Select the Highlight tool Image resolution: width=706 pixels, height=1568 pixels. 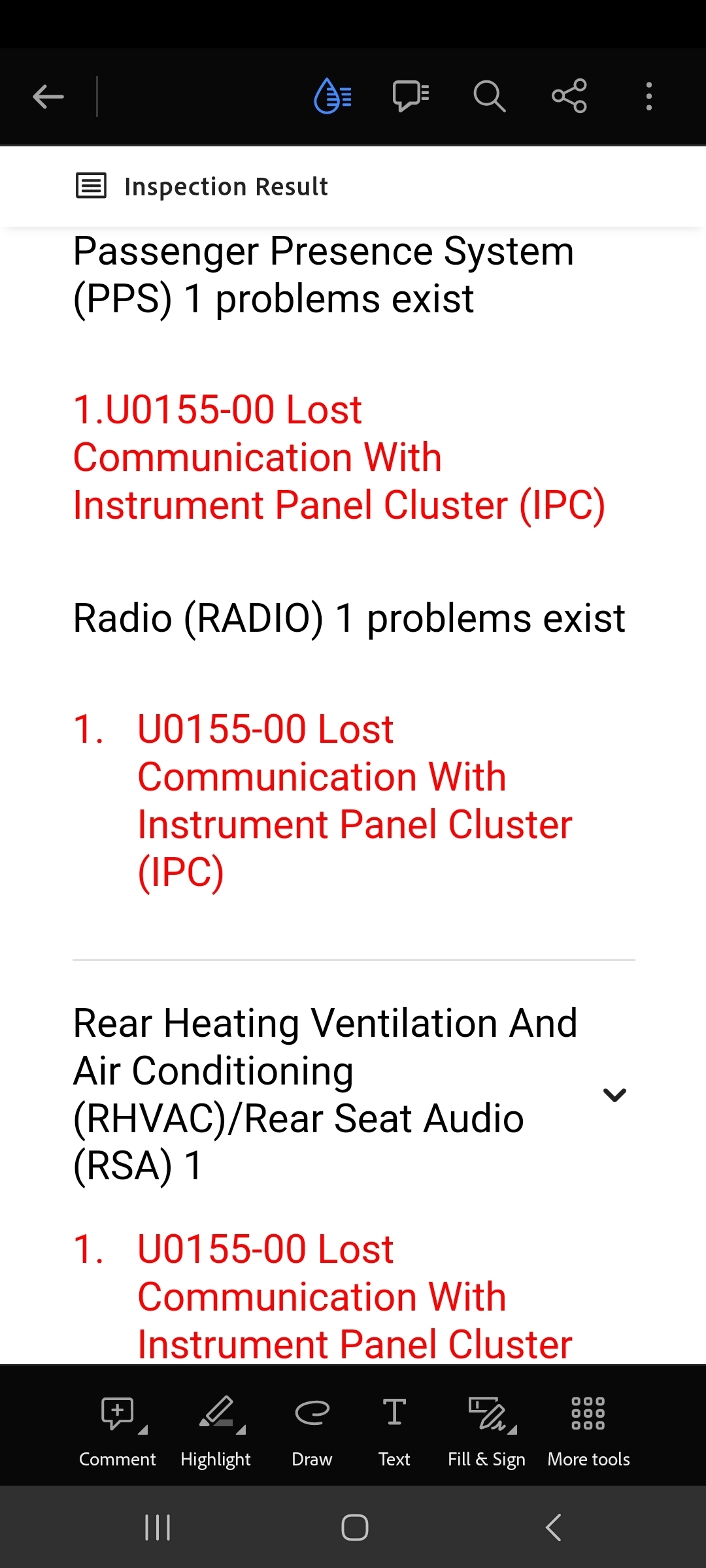tap(216, 1431)
